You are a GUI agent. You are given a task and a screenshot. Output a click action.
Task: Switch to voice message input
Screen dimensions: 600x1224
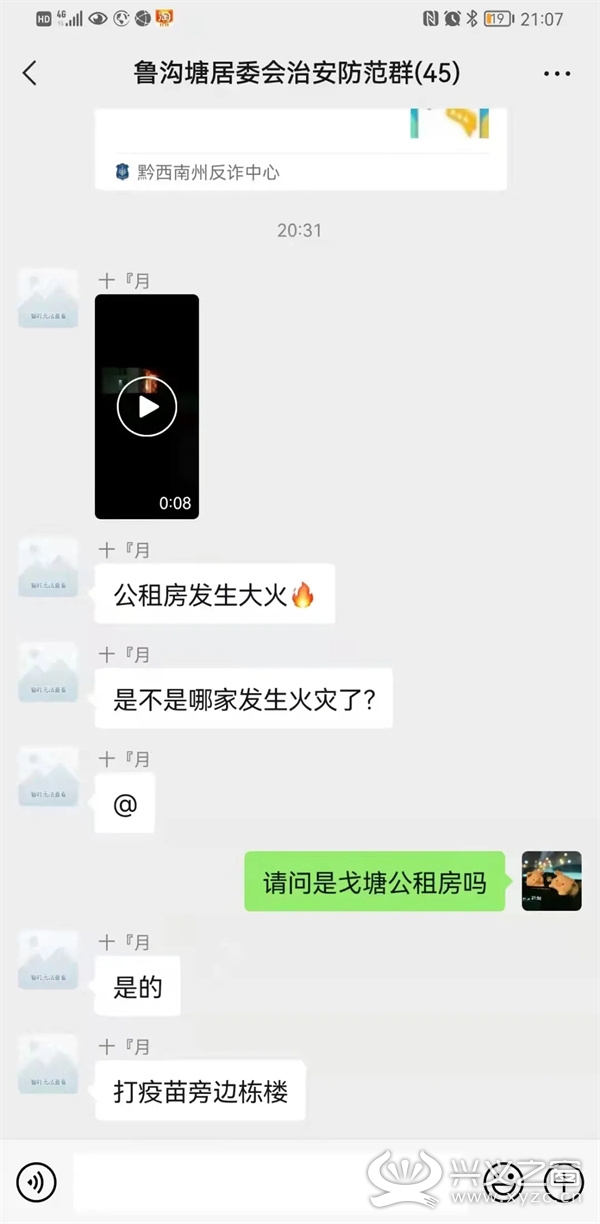(x=36, y=1183)
